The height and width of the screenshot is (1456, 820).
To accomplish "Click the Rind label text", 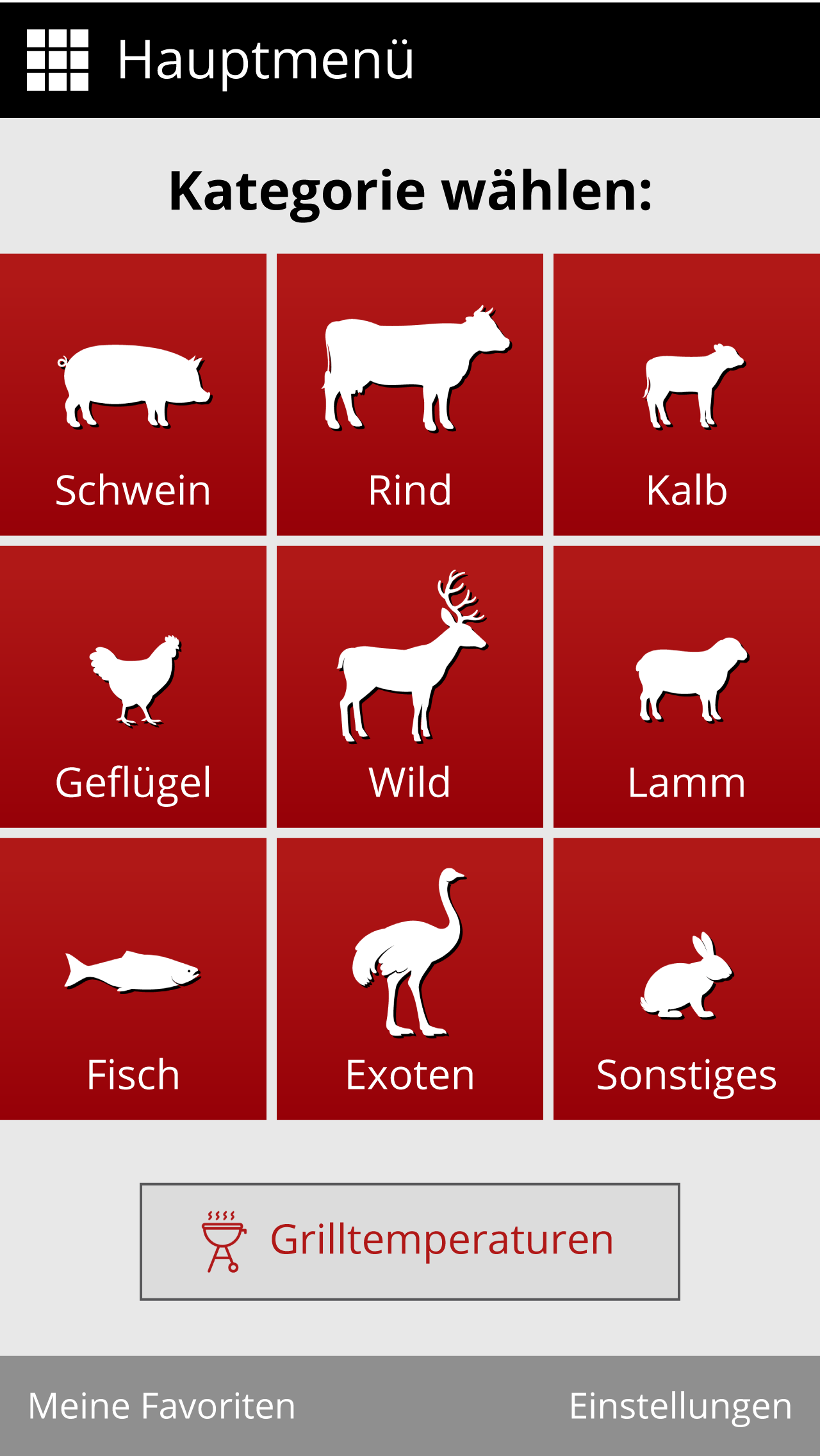I will pos(410,490).
